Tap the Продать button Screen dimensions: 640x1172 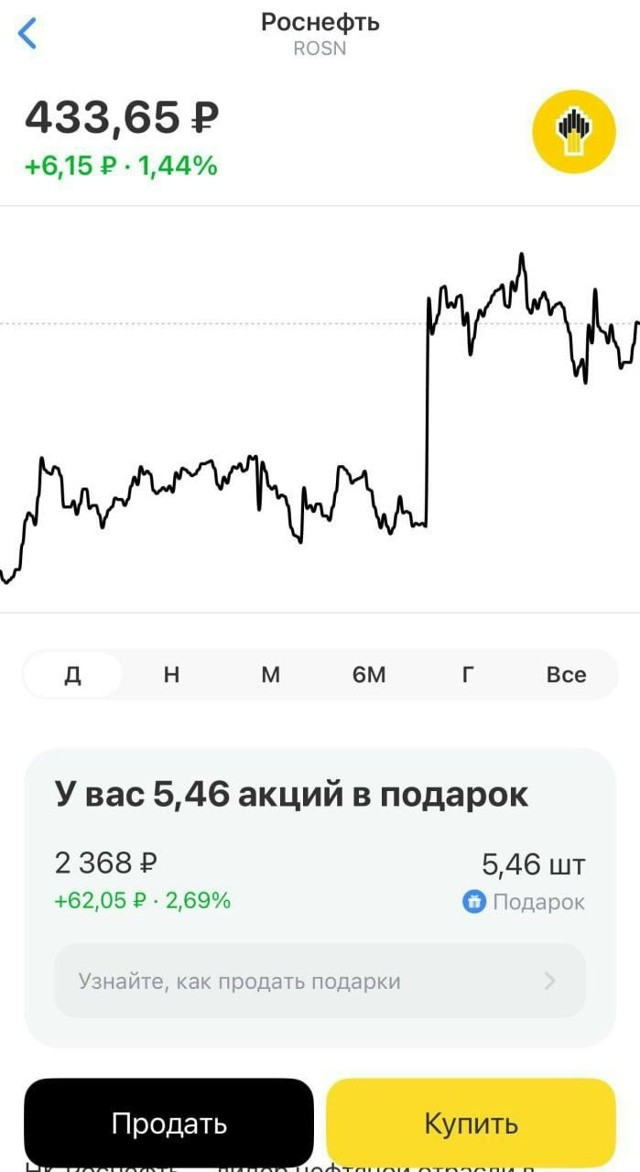click(169, 1123)
